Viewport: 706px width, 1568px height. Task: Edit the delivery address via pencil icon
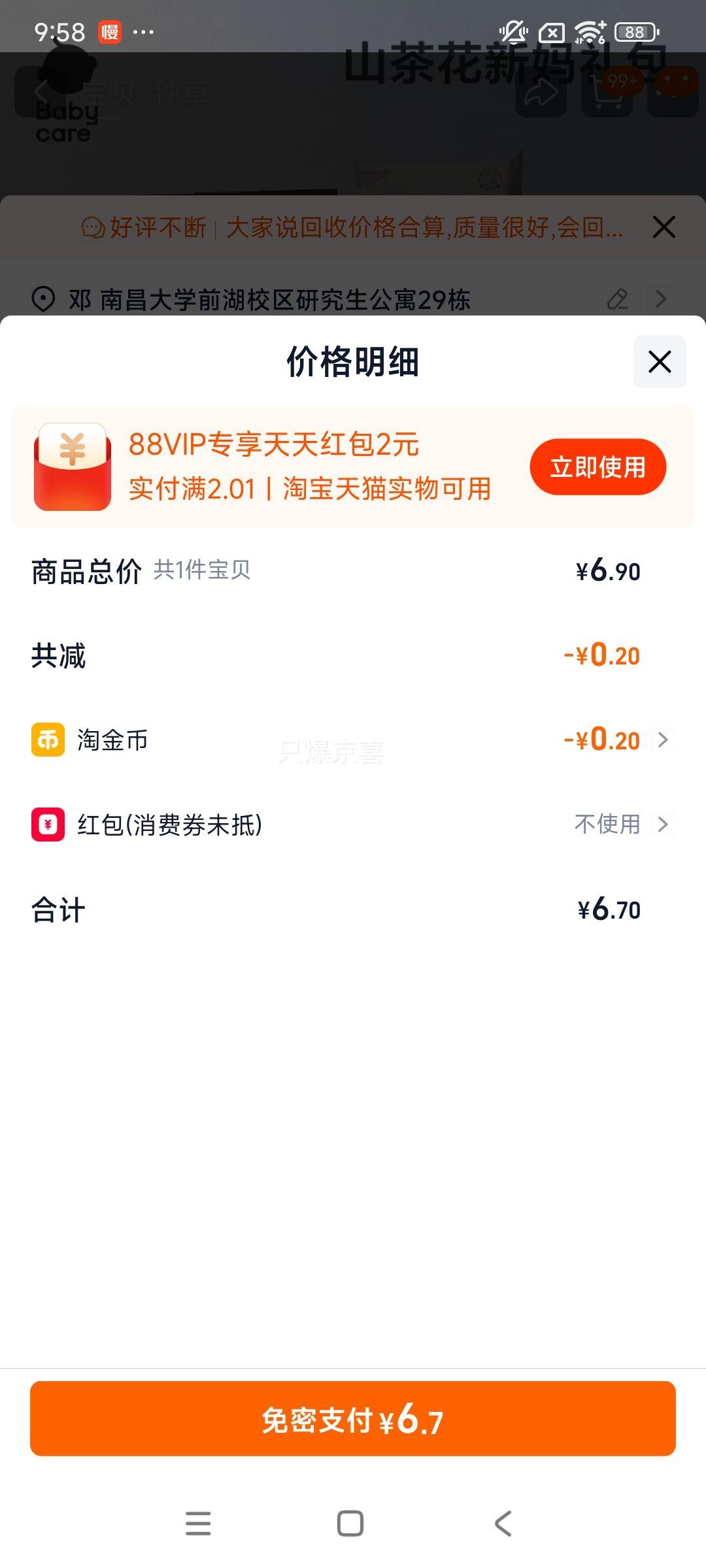617,299
